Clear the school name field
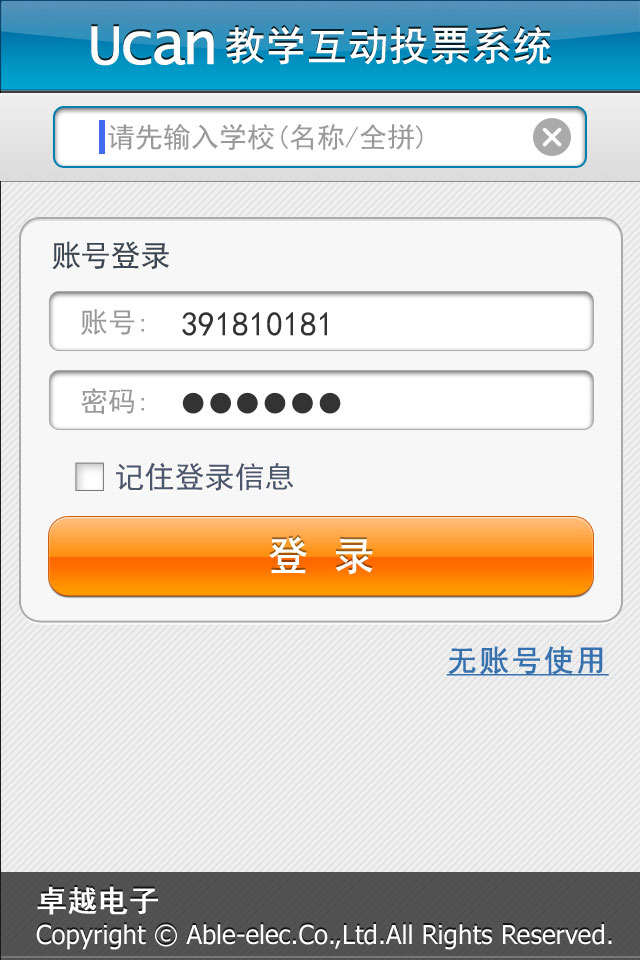 (551, 137)
